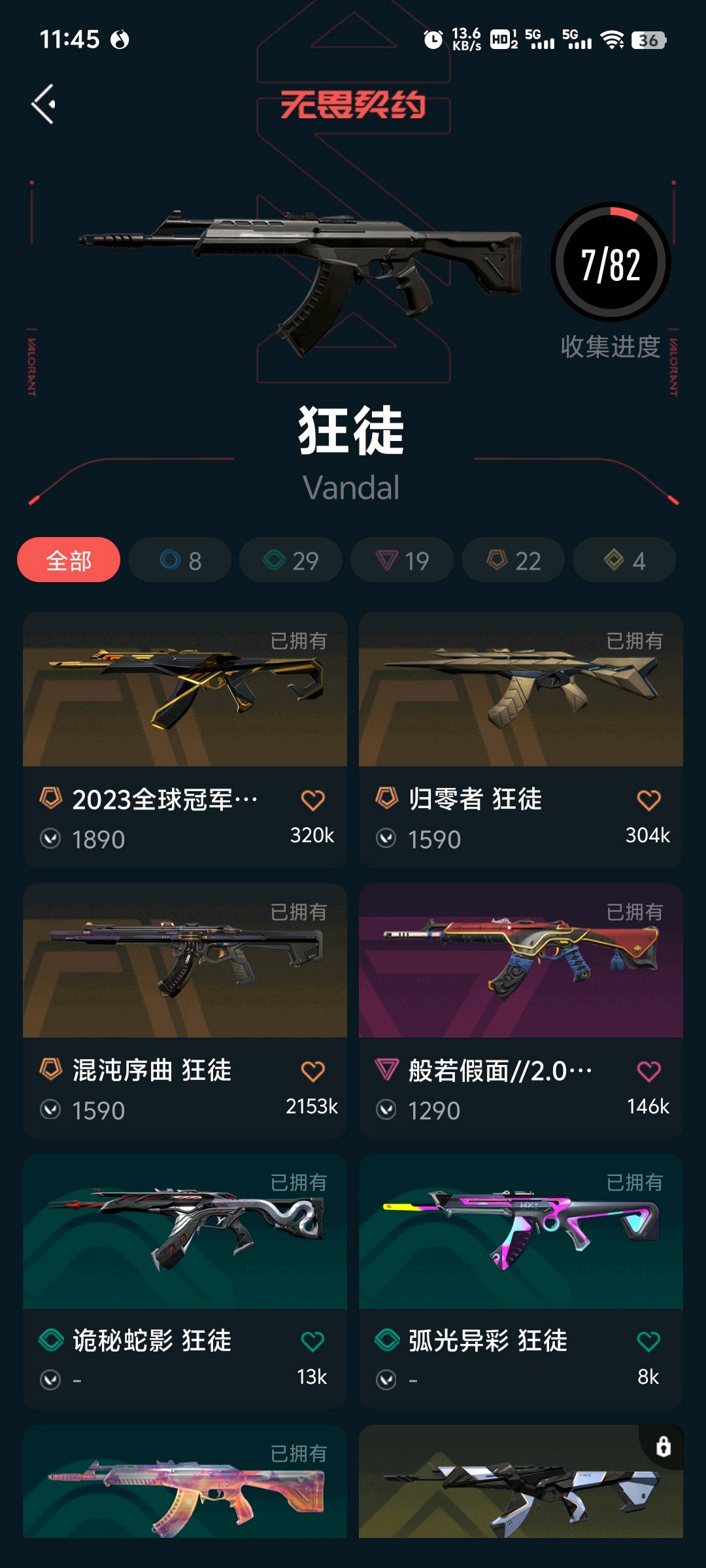Select the 全部 filter chip

[x=69, y=560]
